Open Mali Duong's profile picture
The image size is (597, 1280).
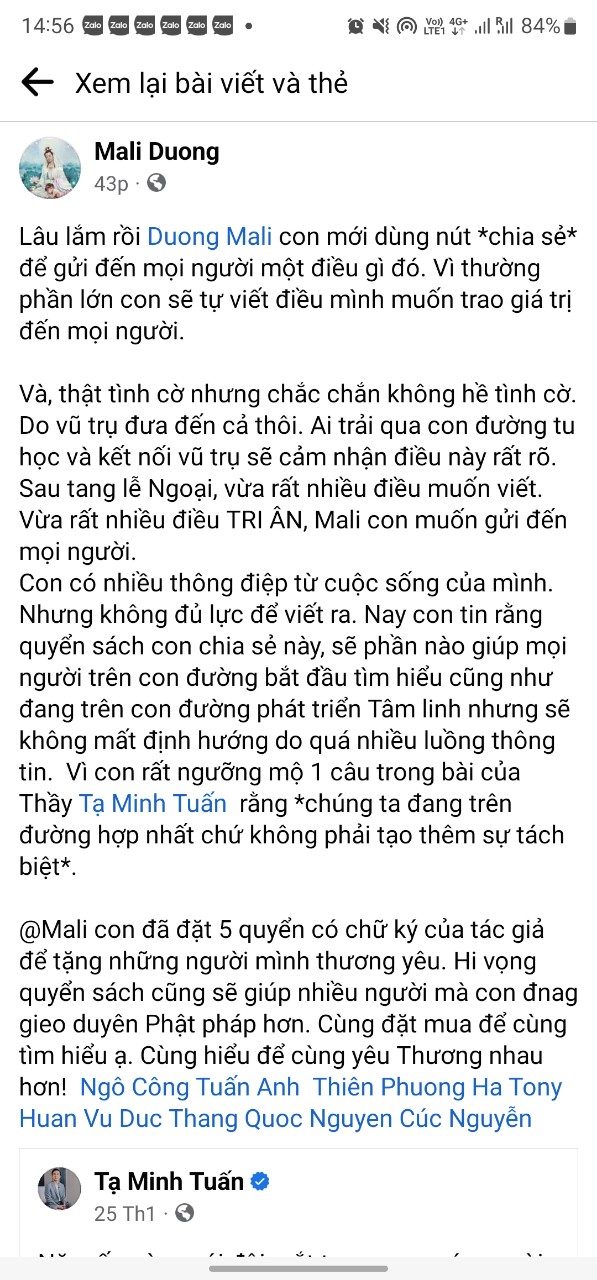(49, 167)
